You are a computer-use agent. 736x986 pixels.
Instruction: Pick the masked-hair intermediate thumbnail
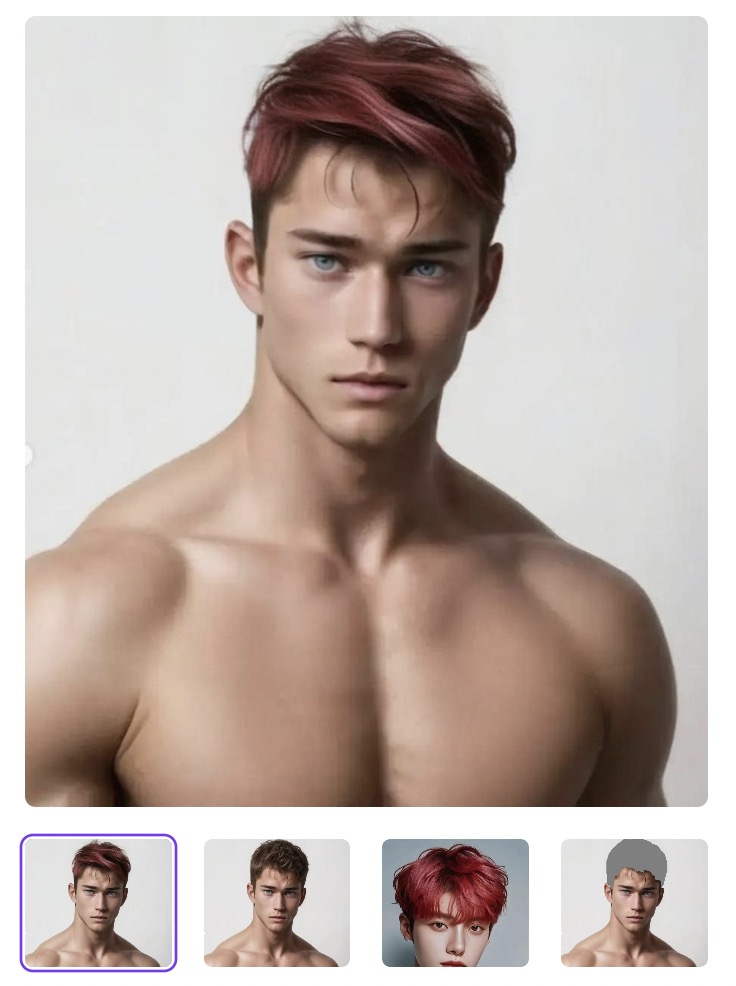[635, 902]
